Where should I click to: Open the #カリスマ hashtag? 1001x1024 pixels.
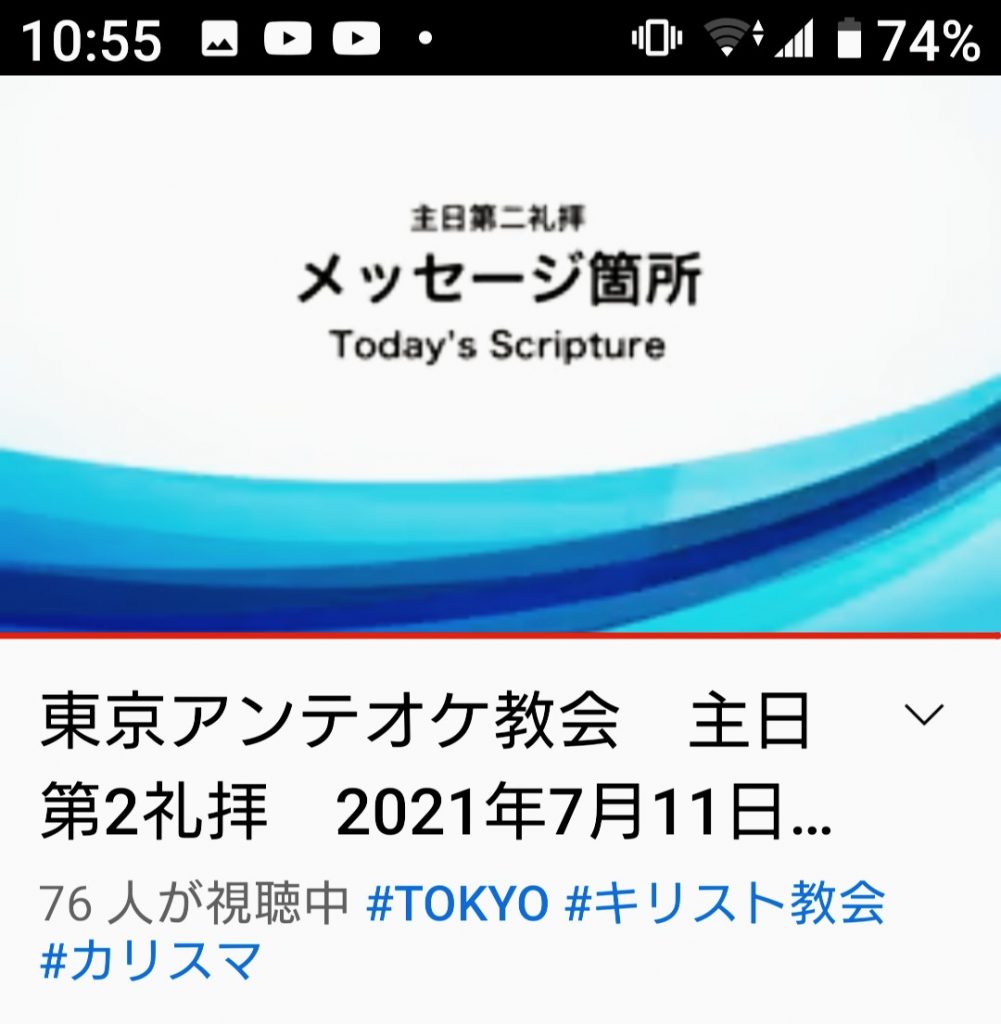[151, 961]
